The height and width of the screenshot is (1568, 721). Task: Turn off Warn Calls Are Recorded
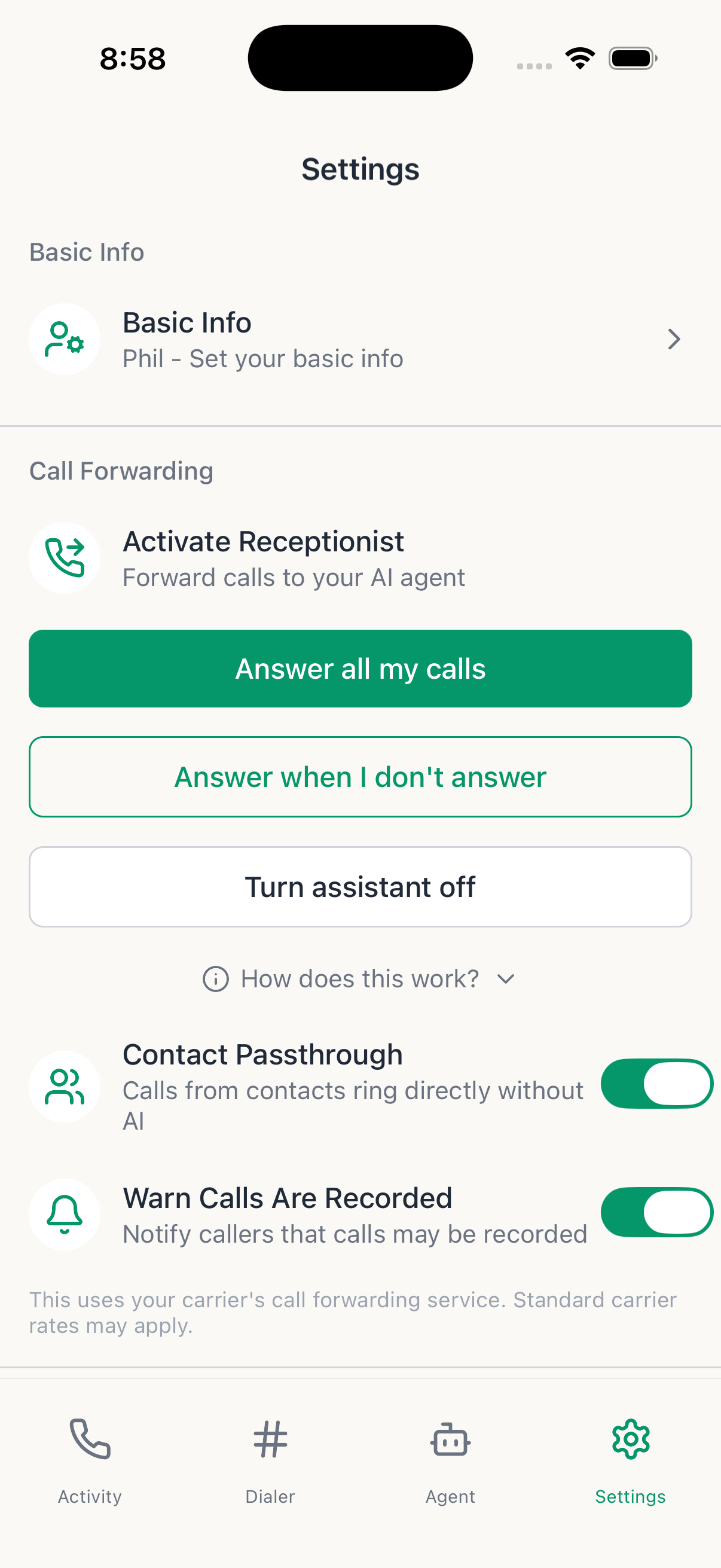(656, 1212)
